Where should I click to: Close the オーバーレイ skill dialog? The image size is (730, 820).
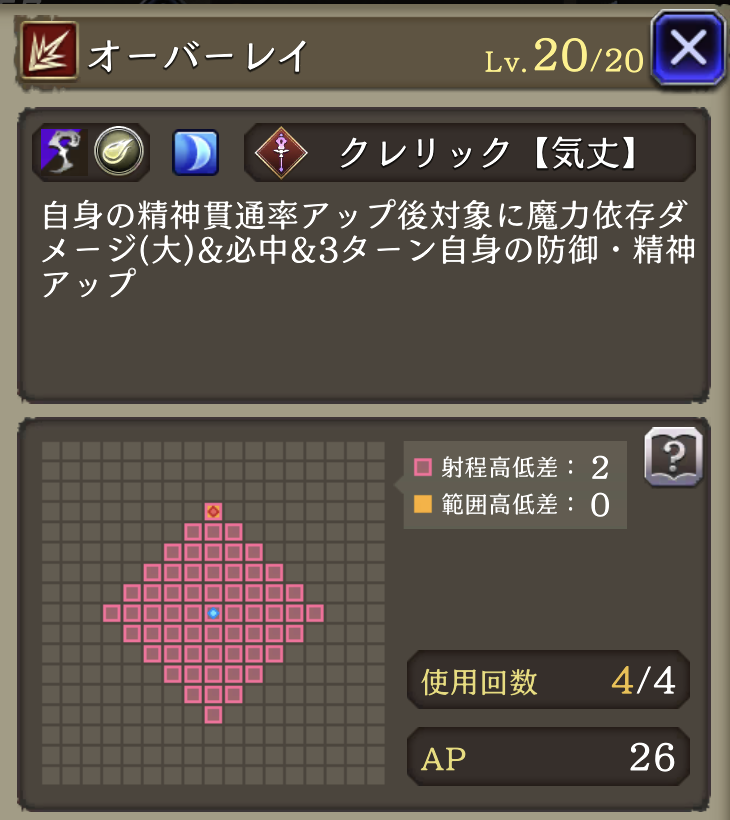[x=687, y=48]
